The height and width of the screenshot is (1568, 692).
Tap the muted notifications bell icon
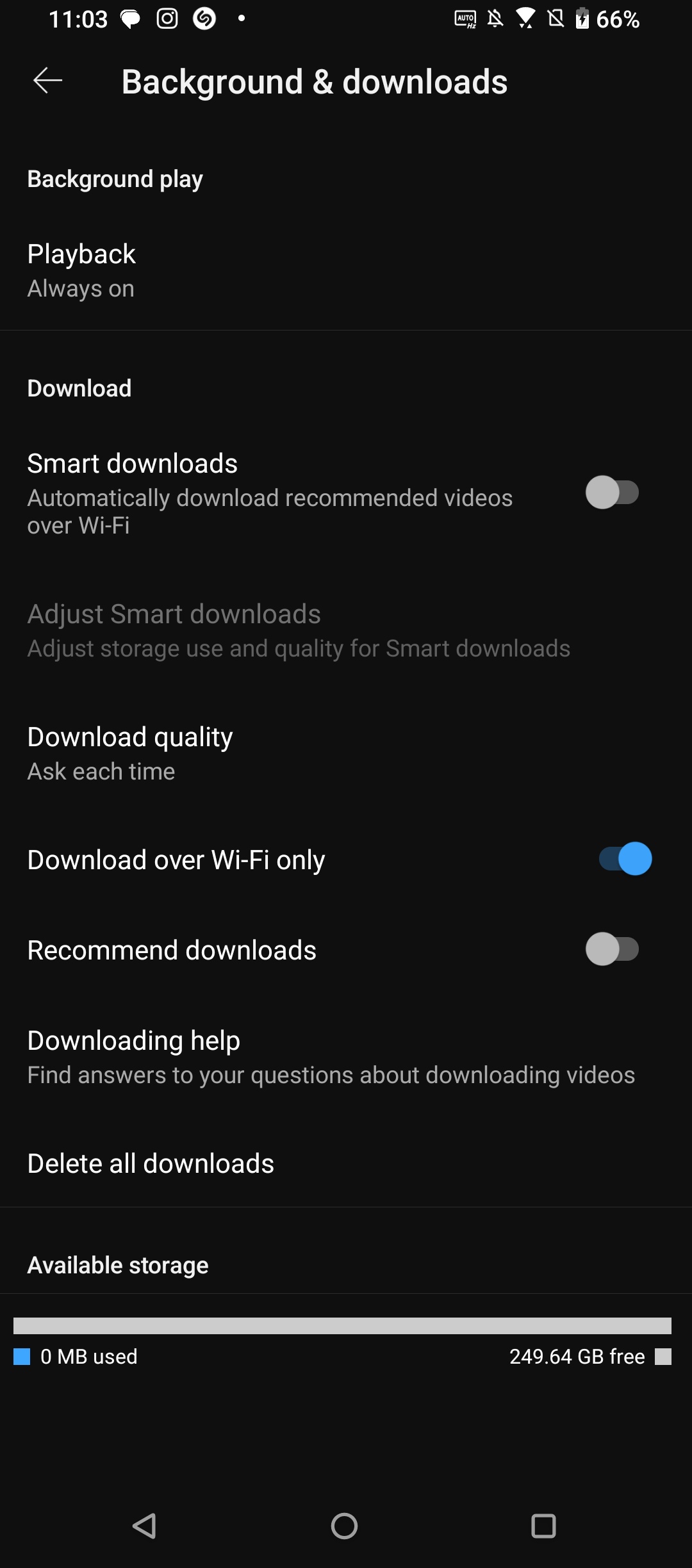[493, 19]
